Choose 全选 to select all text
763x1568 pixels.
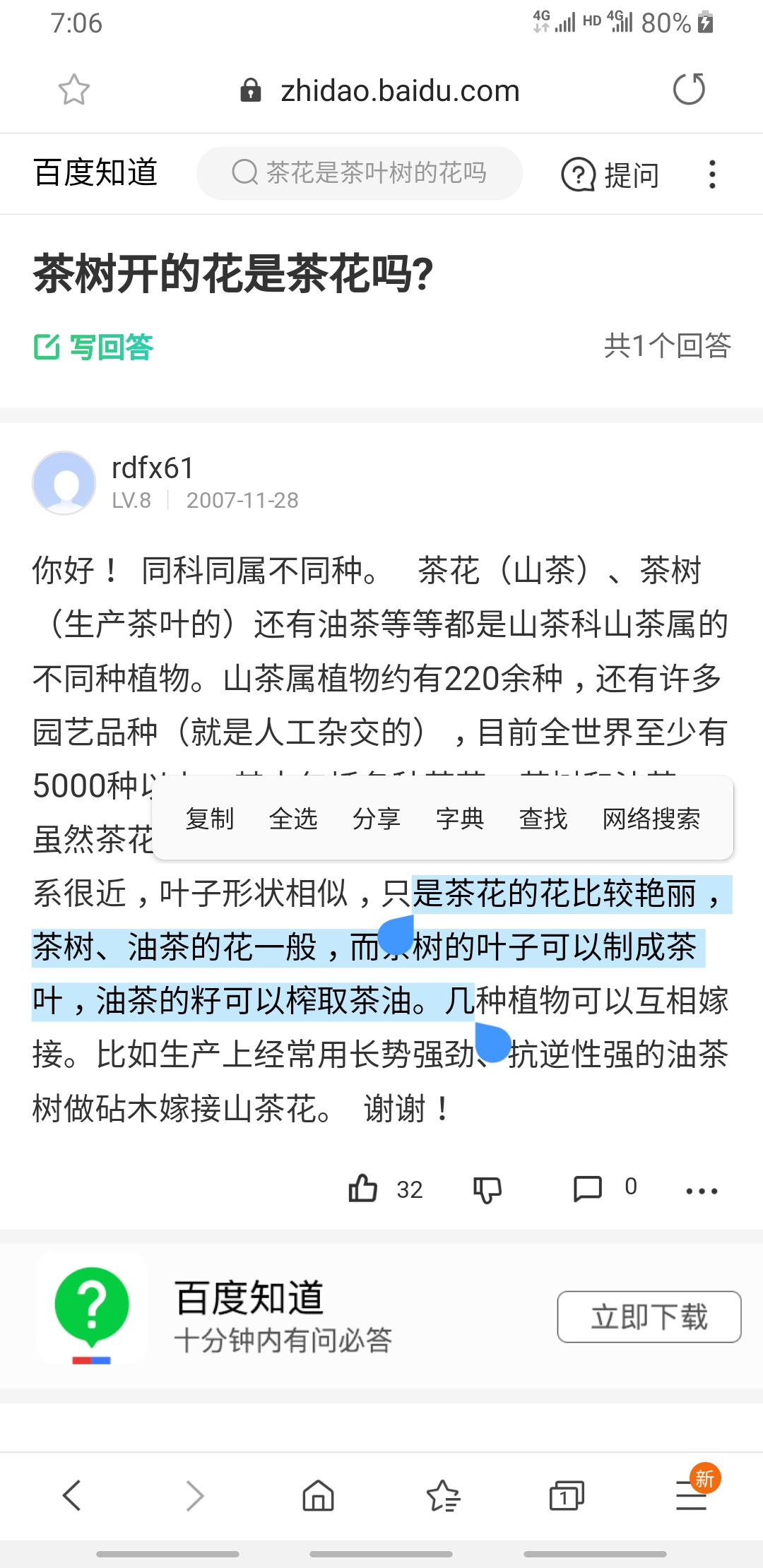pos(292,819)
